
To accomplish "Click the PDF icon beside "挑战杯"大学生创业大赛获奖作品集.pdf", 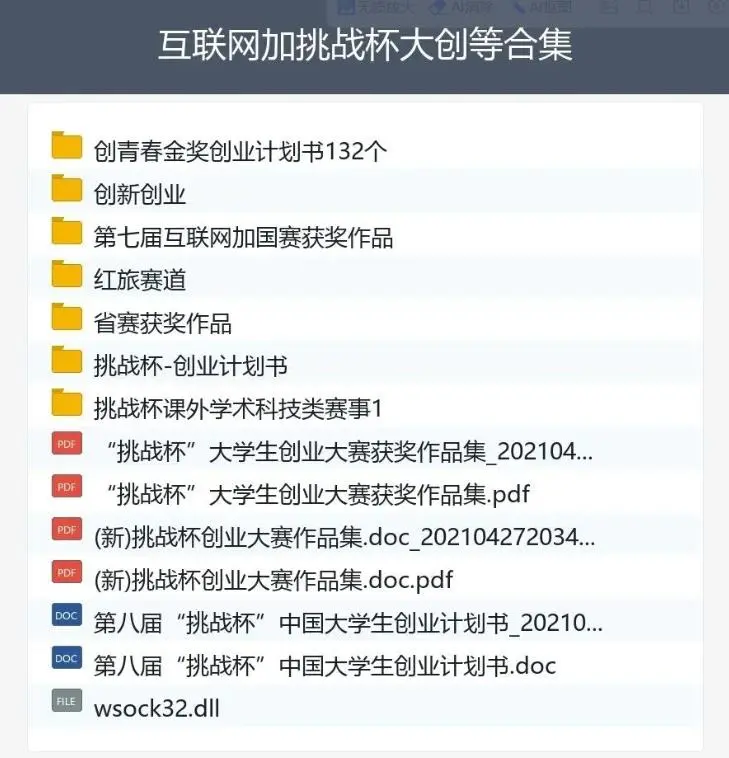I will tap(65, 486).
